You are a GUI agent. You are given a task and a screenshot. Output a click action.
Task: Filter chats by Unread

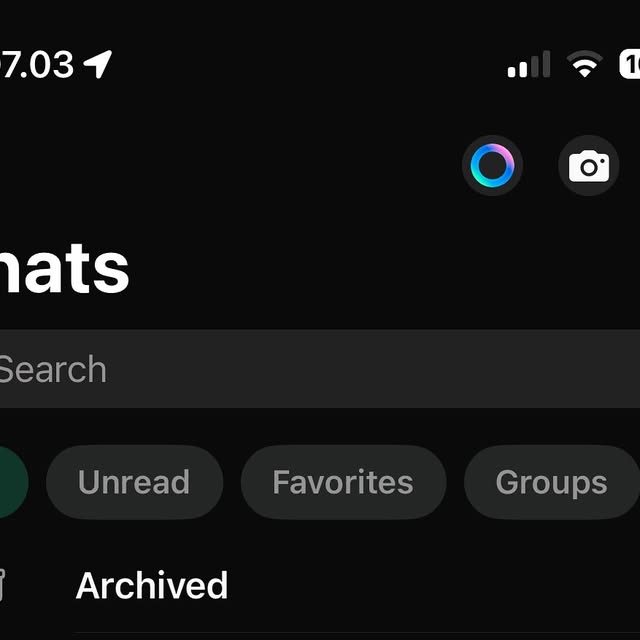tap(134, 482)
